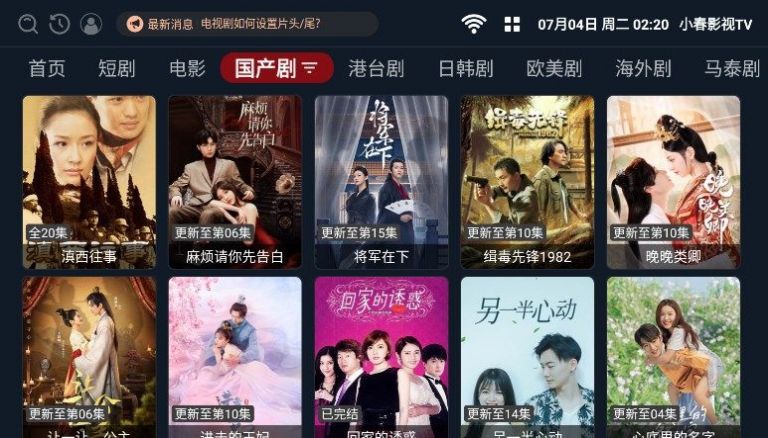Switch to the 日韩剧 tab
768x438 pixels.
tap(465, 68)
